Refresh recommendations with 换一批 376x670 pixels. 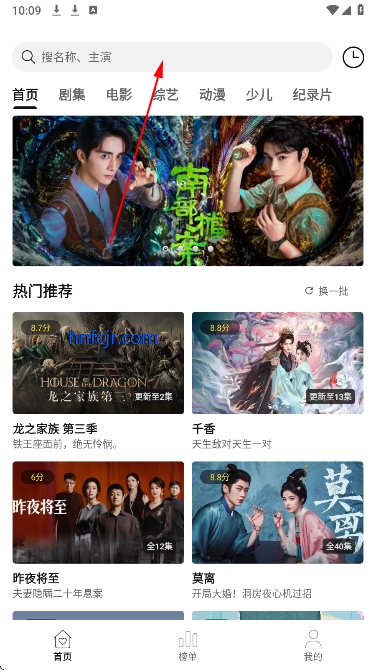327,291
